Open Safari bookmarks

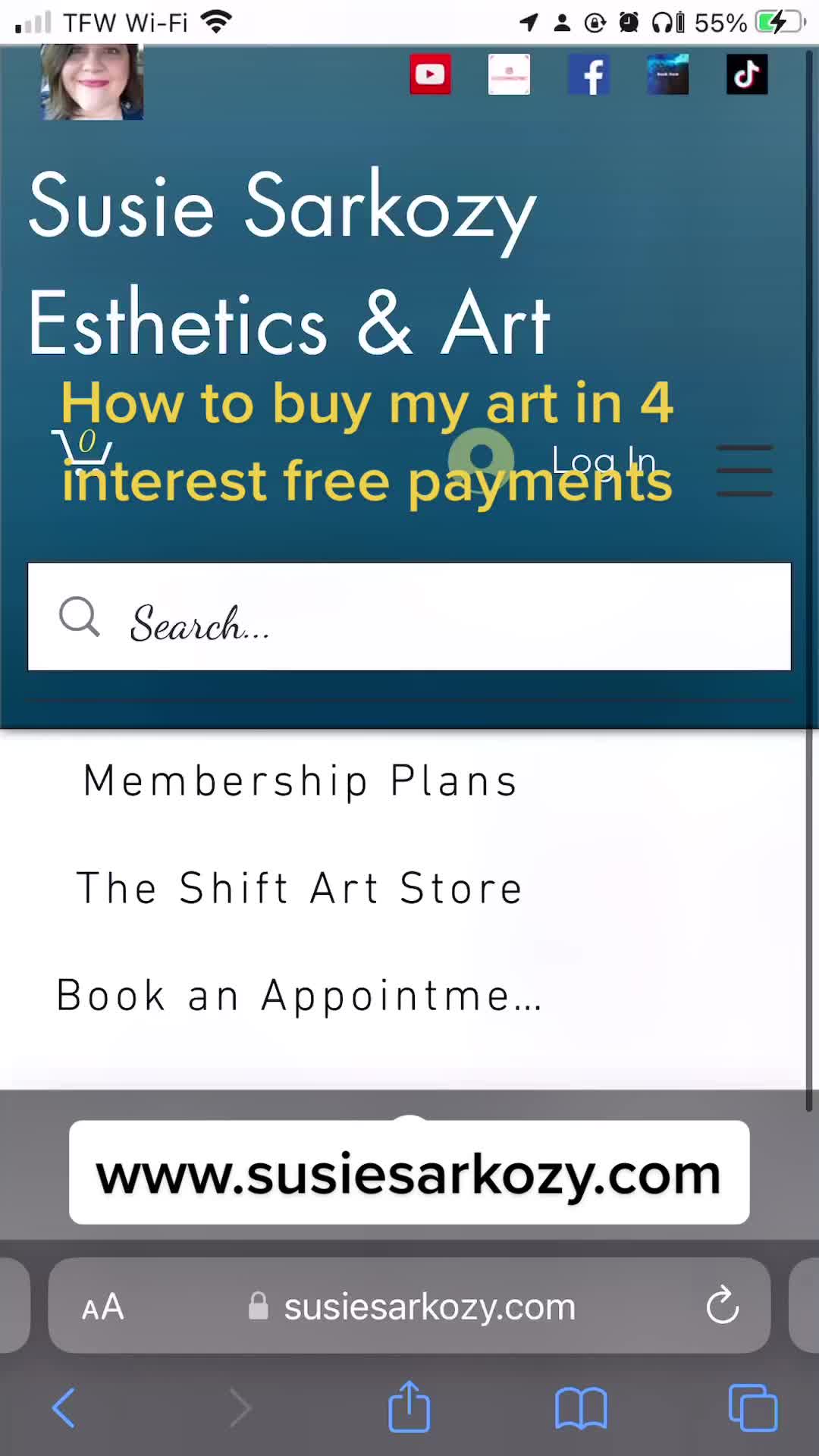(x=581, y=1408)
